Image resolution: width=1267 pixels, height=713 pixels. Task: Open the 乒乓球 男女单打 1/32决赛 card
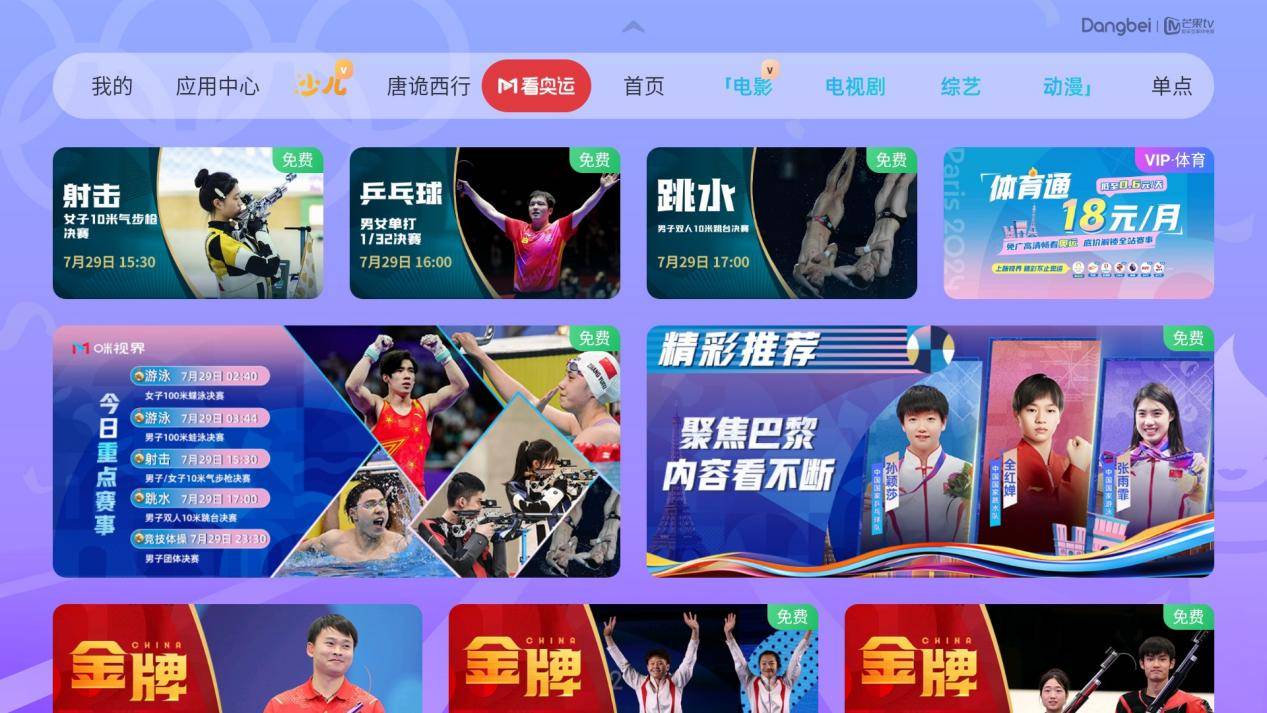click(484, 223)
